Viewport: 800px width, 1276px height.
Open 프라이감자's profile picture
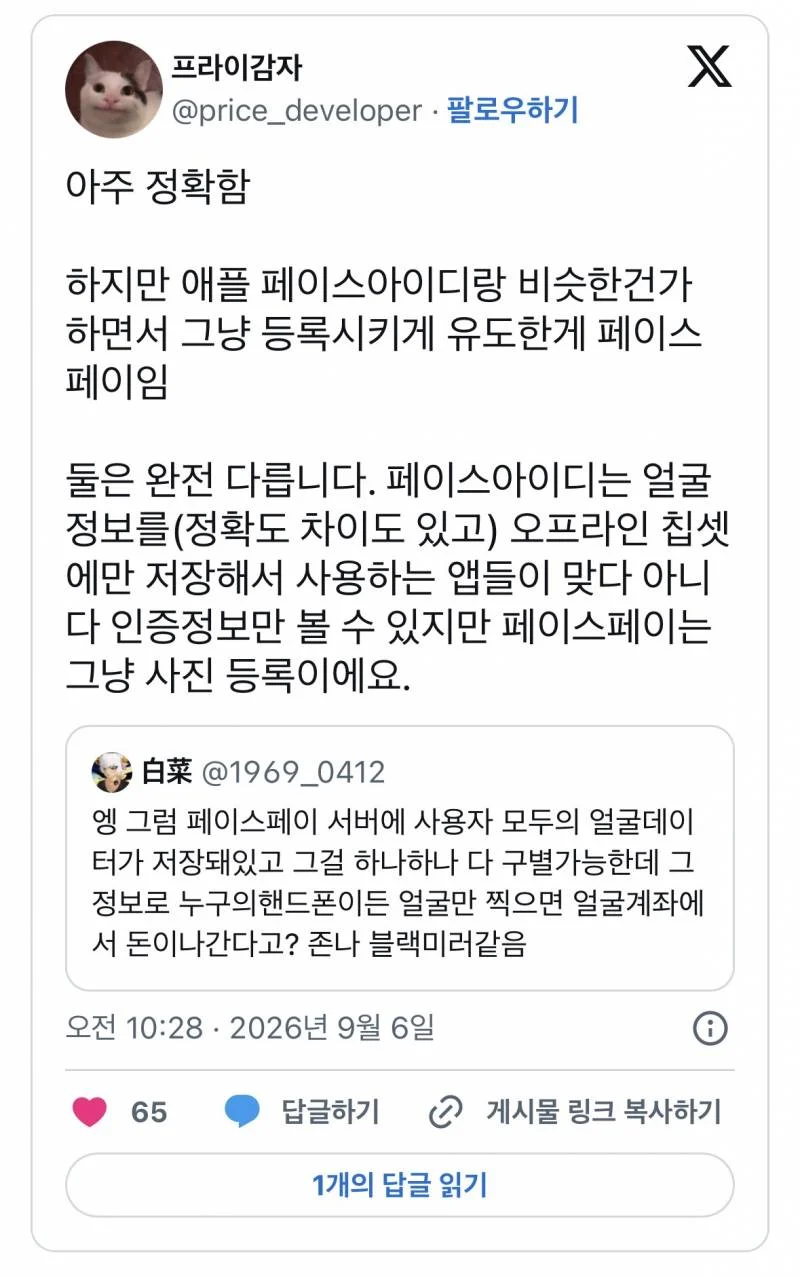(113, 90)
